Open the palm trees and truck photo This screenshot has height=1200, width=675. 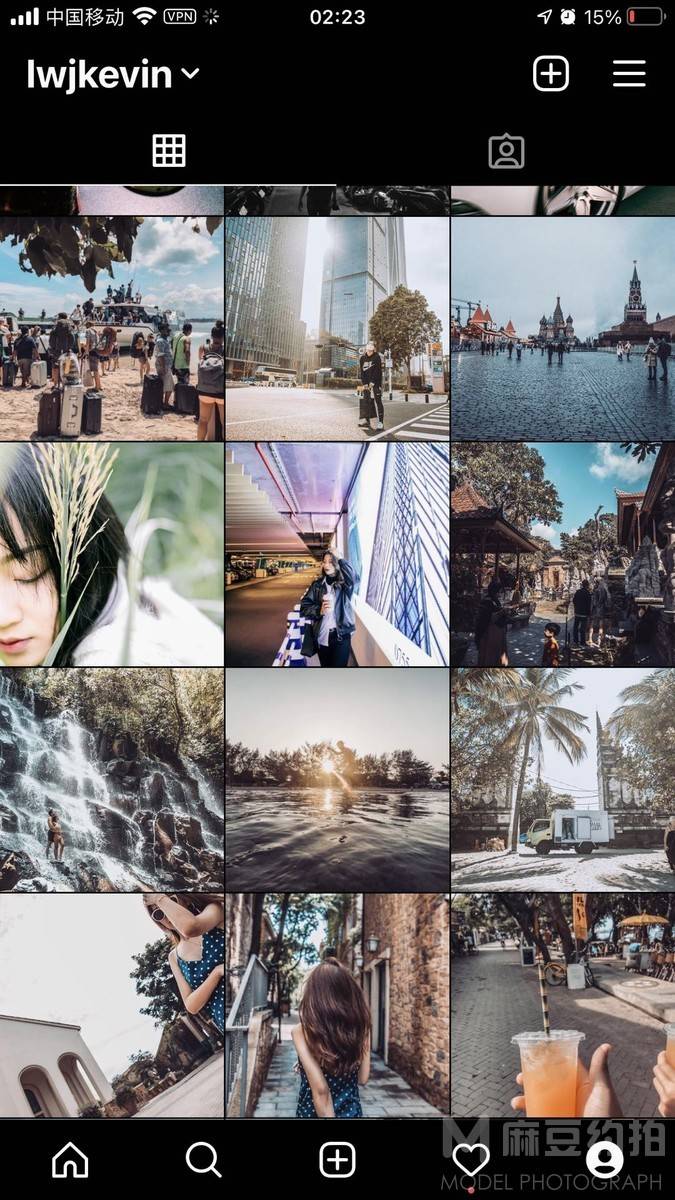click(563, 780)
